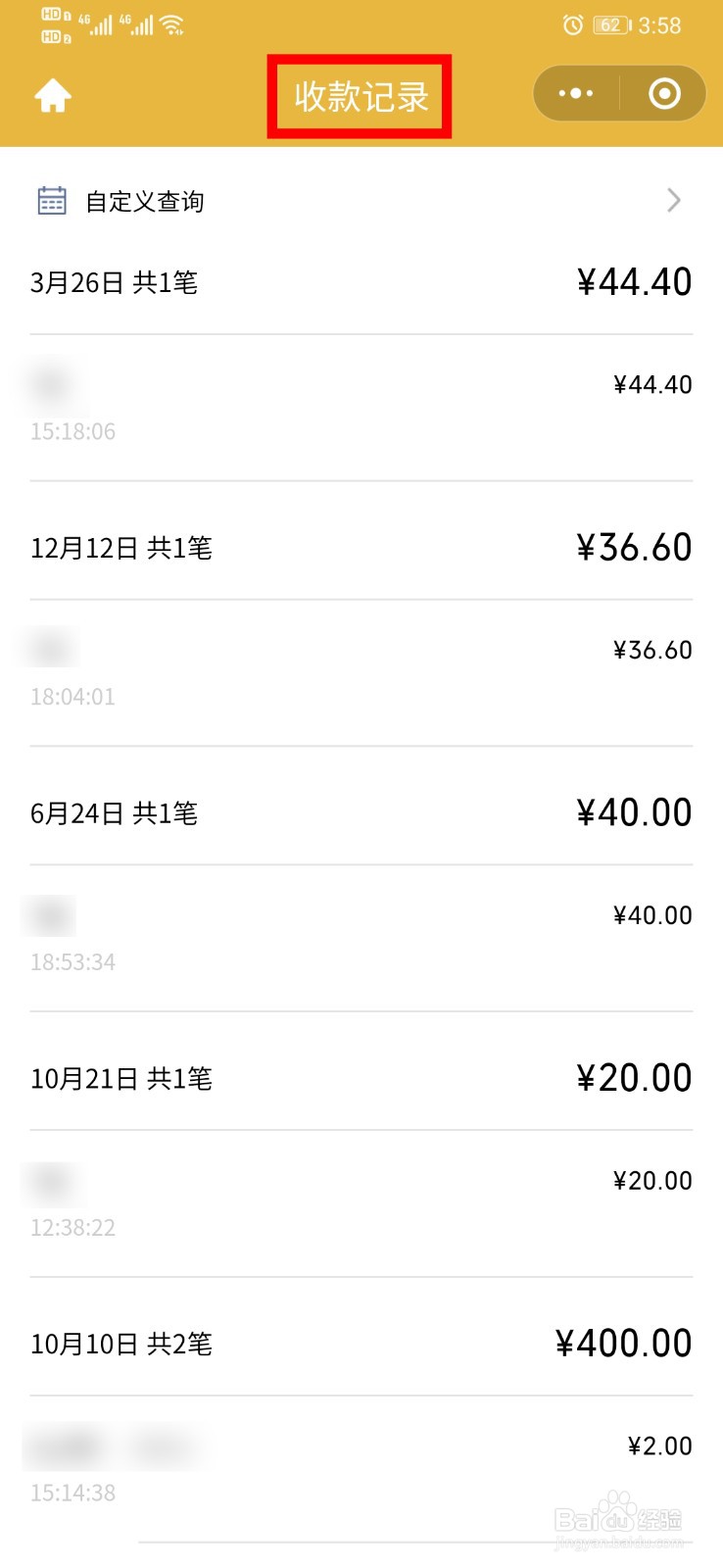Screen dimensions: 723x1568
Task: Open the three-dot more menu
Action: tap(576, 94)
